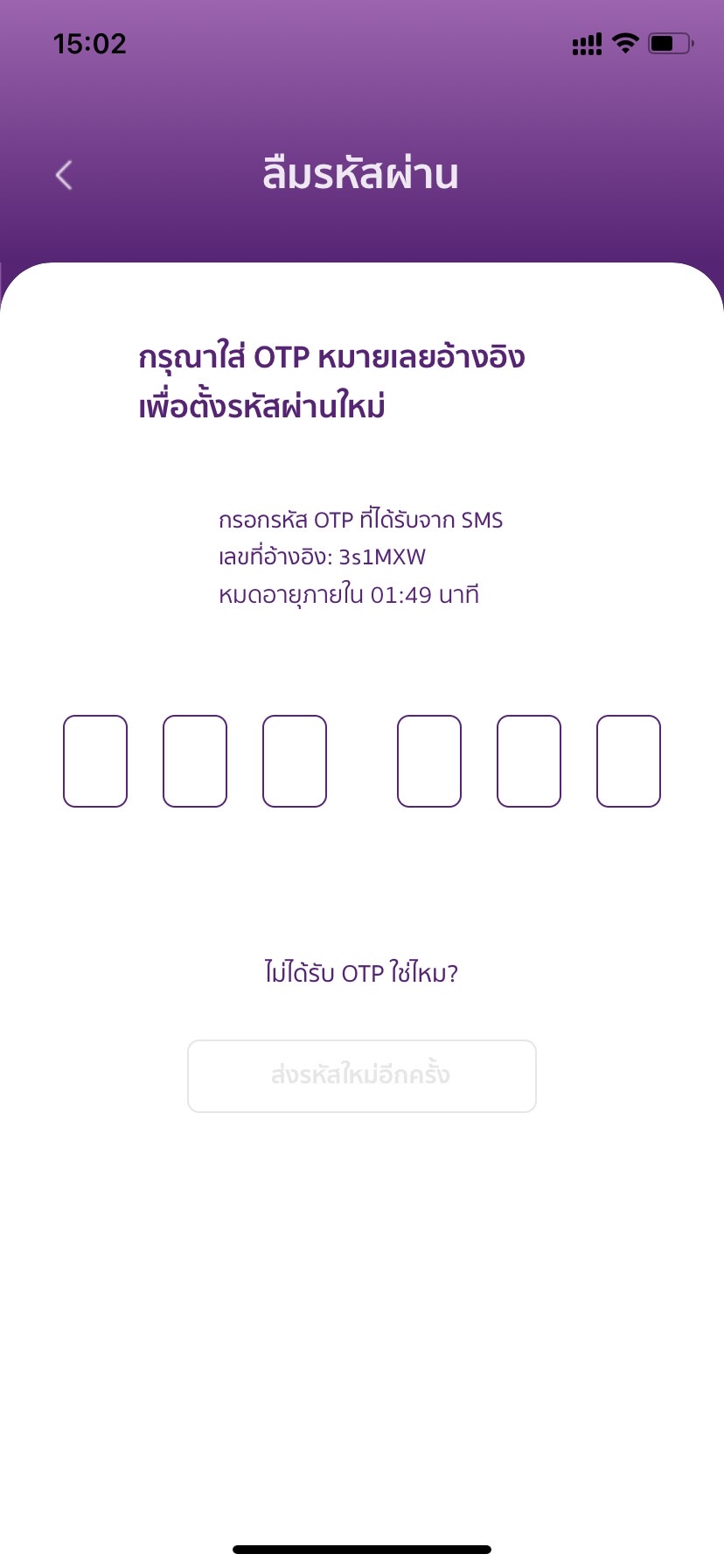Tap the fourth OTP digit box
This screenshot has width=724, height=1568.
429,761
